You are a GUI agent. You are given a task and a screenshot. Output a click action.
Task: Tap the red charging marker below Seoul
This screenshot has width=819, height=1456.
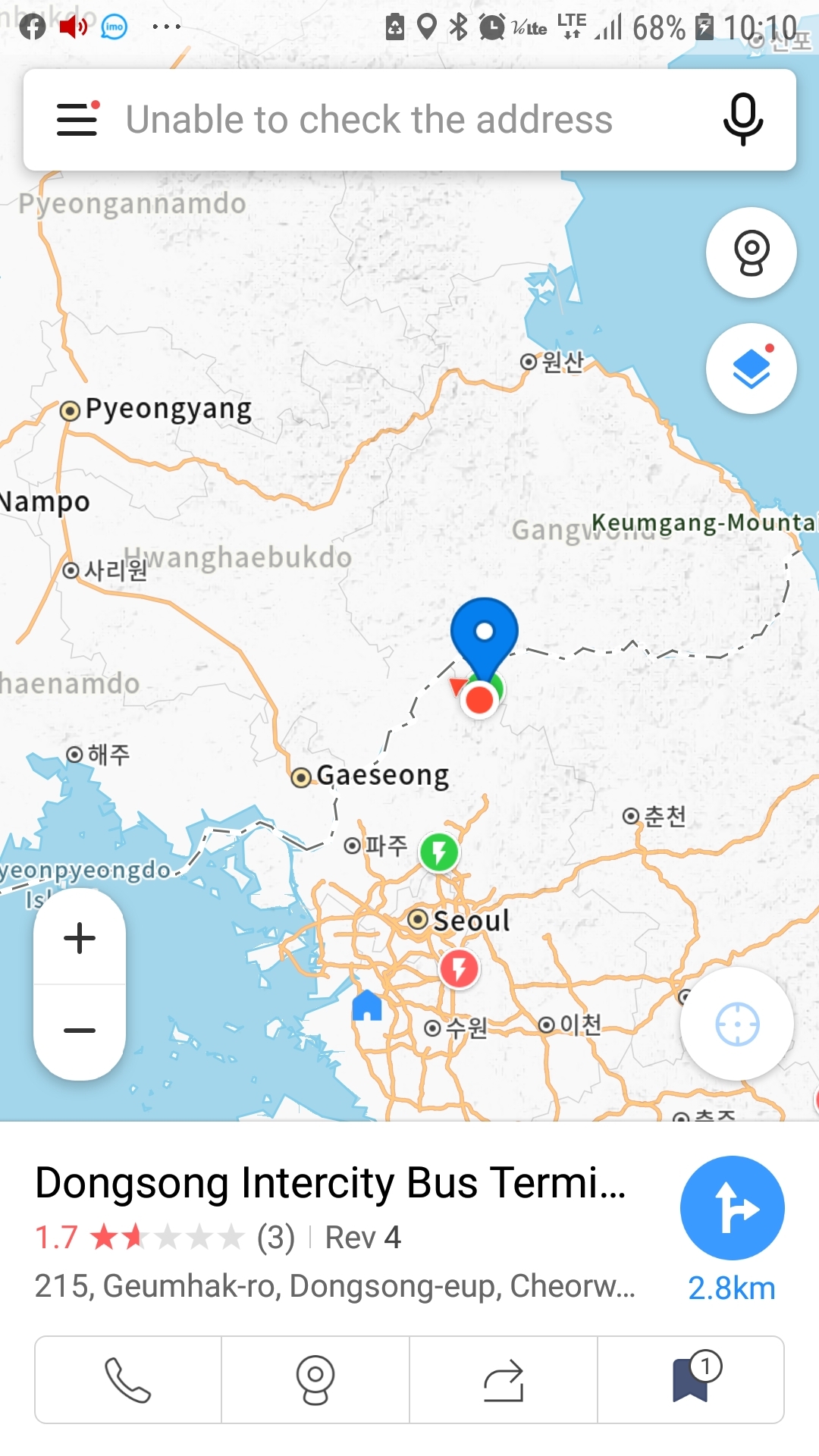click(x=459, y=968)
